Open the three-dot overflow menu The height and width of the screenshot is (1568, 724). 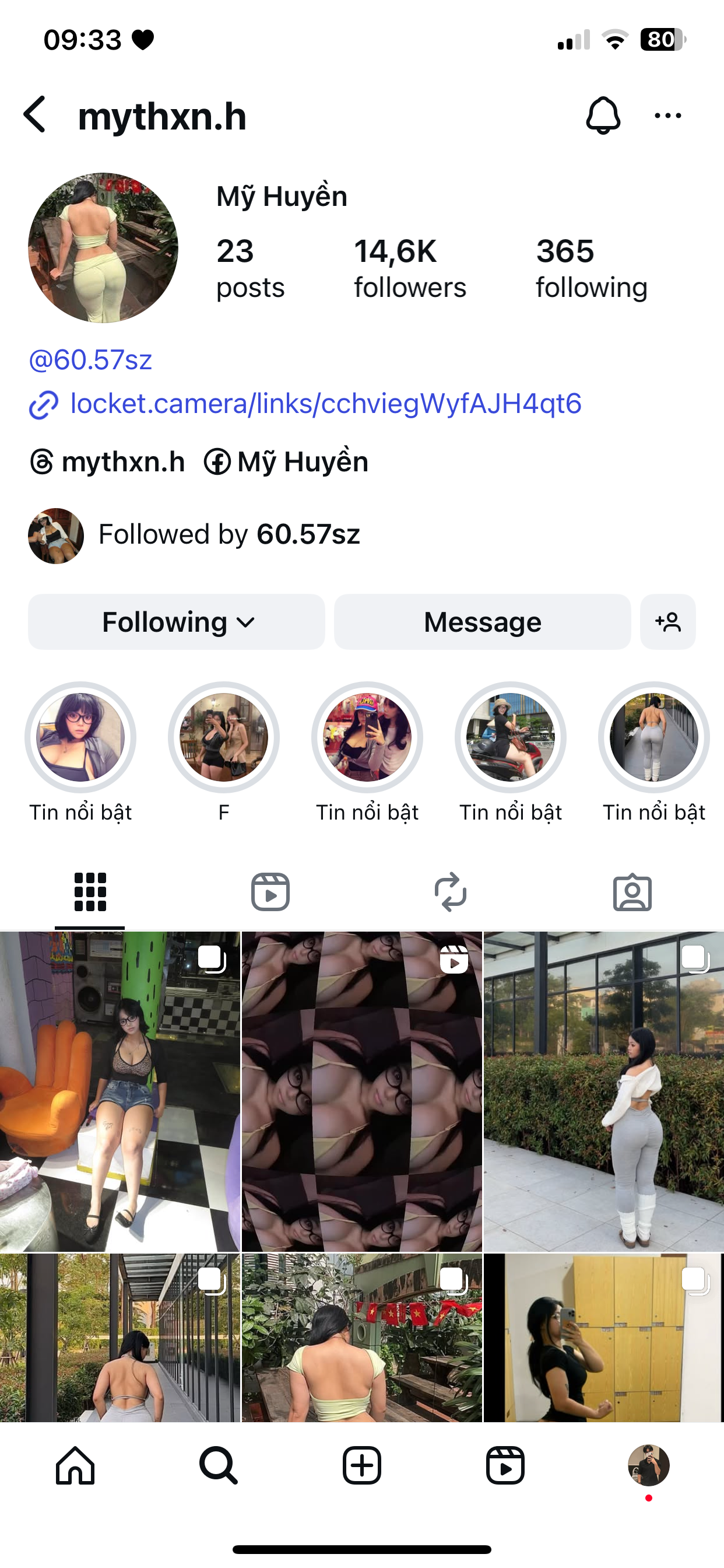tap(667, 116)
